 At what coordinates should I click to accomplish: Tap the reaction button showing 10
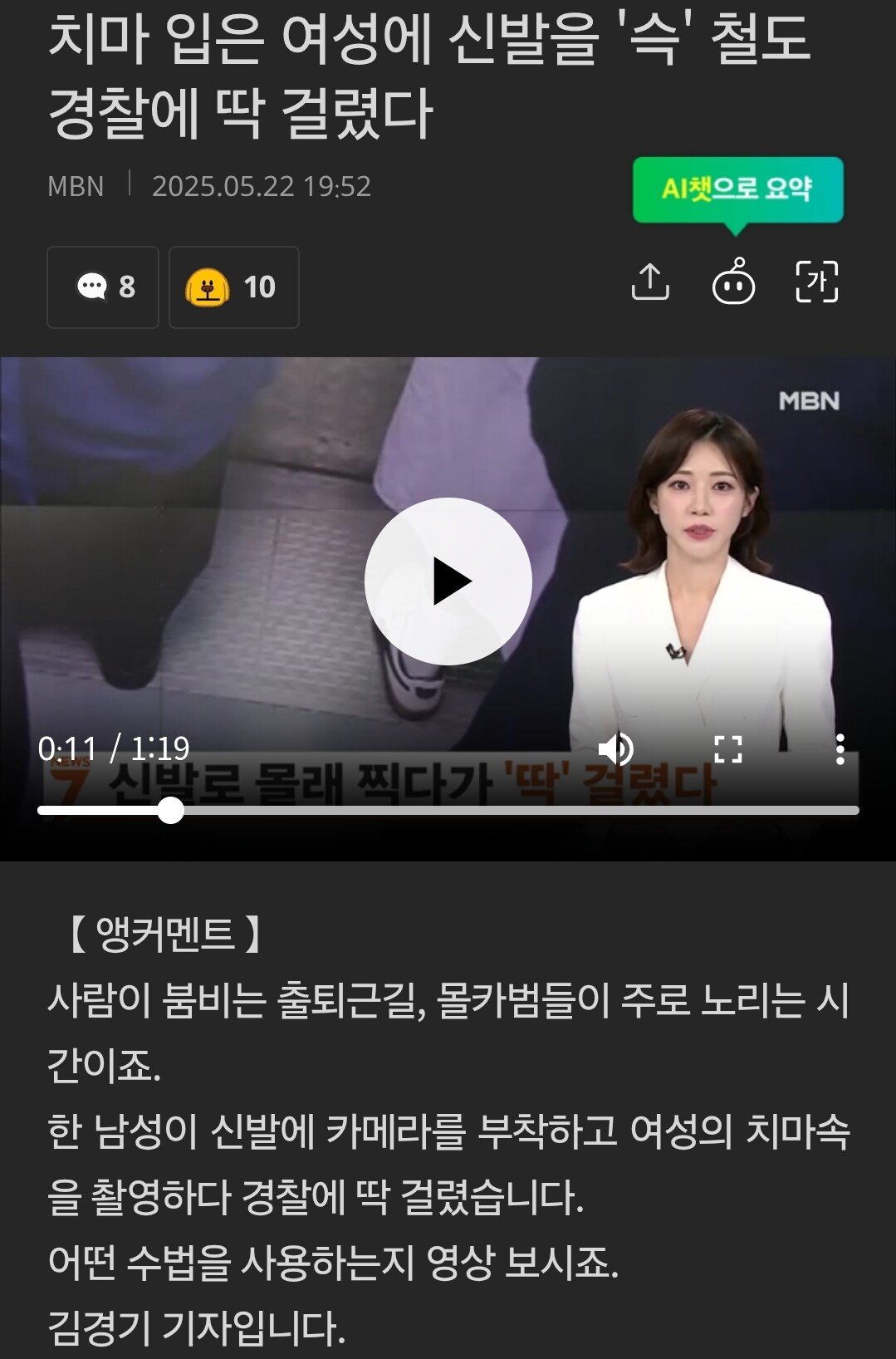233,287
